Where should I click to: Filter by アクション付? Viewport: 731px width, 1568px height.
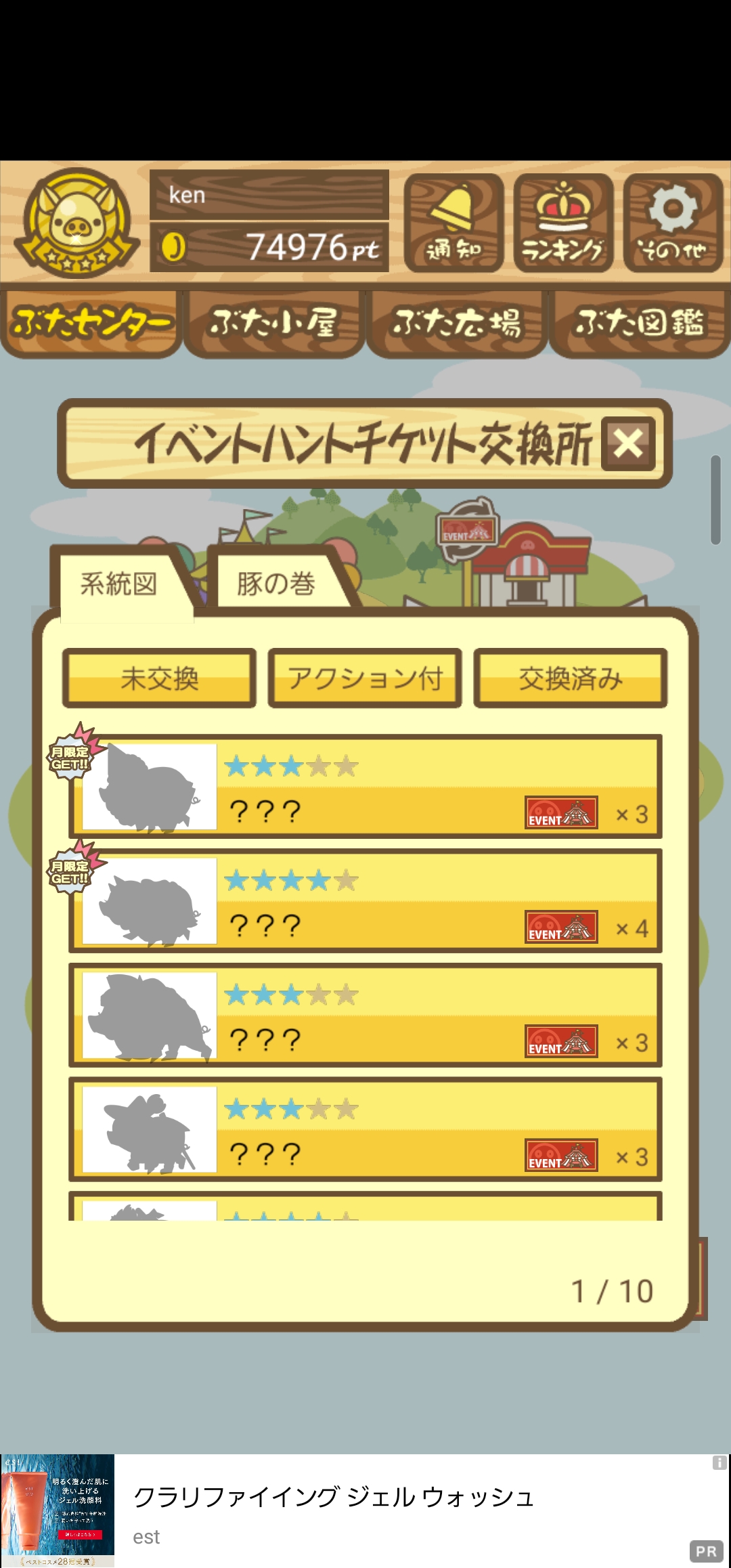(x=365, y=678)
